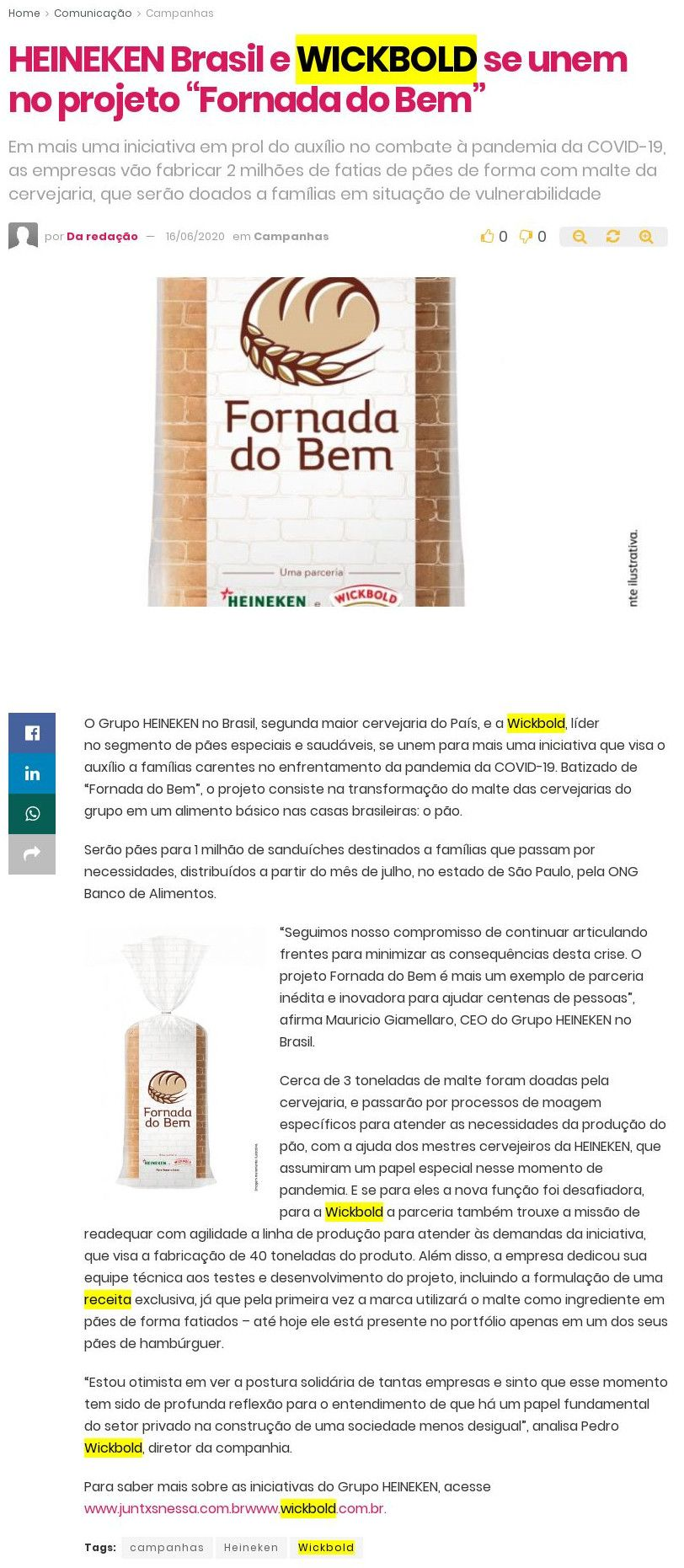Share article on LinkedIn
This screenshot has height=1568, width=684.
pos(32,773)
